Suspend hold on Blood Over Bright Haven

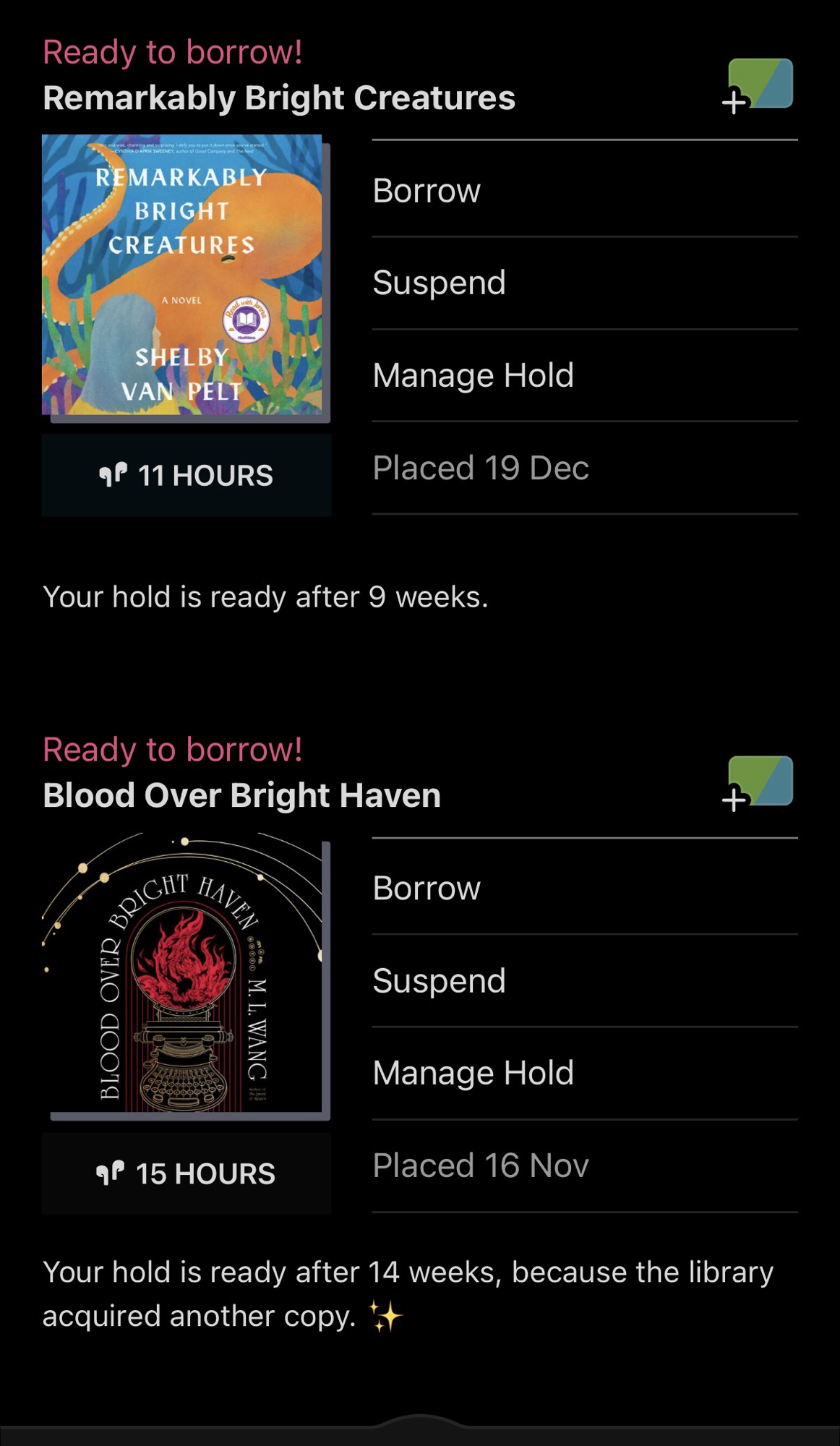point(439,981)
